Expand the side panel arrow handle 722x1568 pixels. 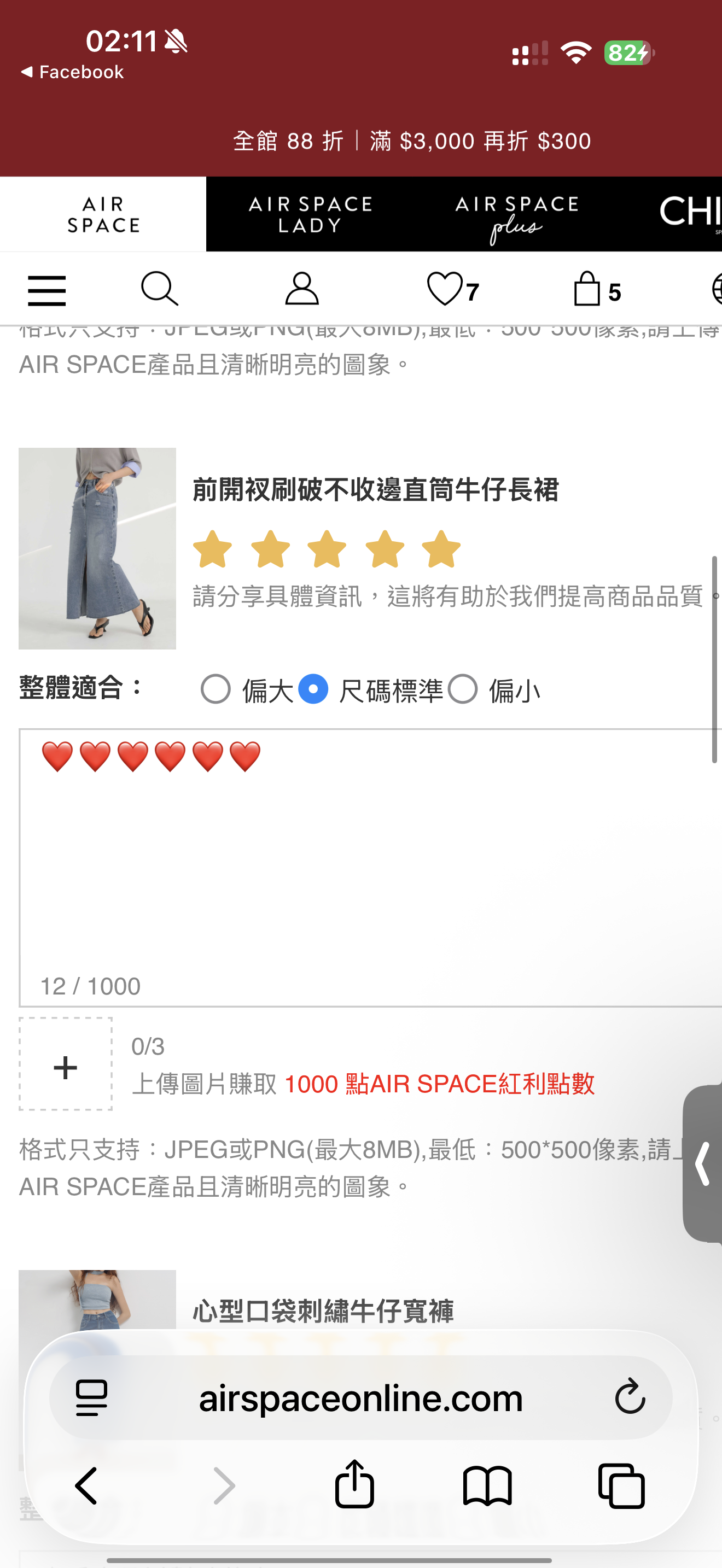[703, 1163]
